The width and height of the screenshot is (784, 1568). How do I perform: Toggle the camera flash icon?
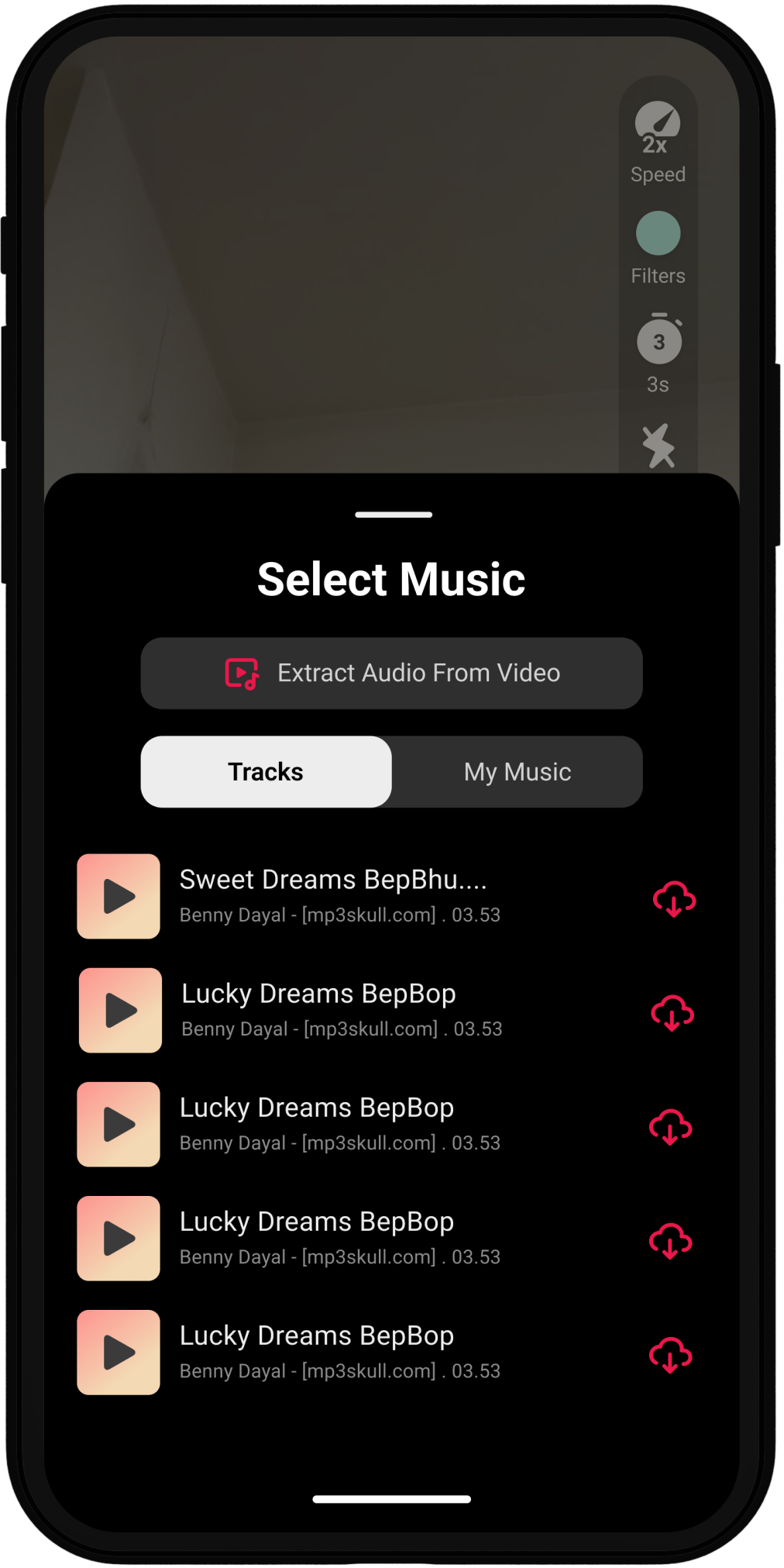coord(658,446)
